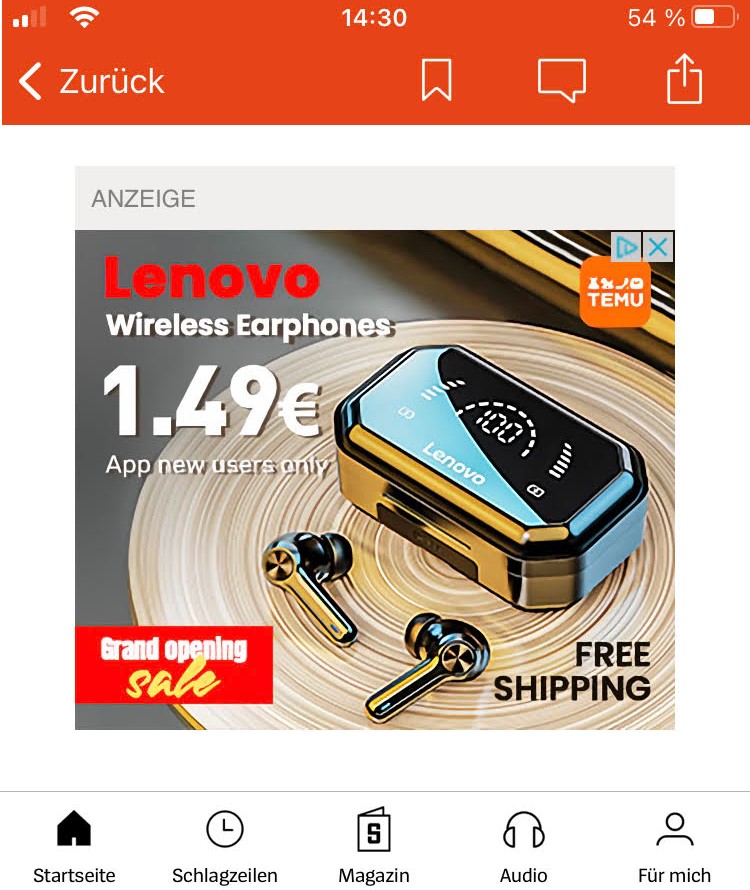Switch to the Startseite tab
The width and height of the screenshot is (750, 890).
[74, 846]
